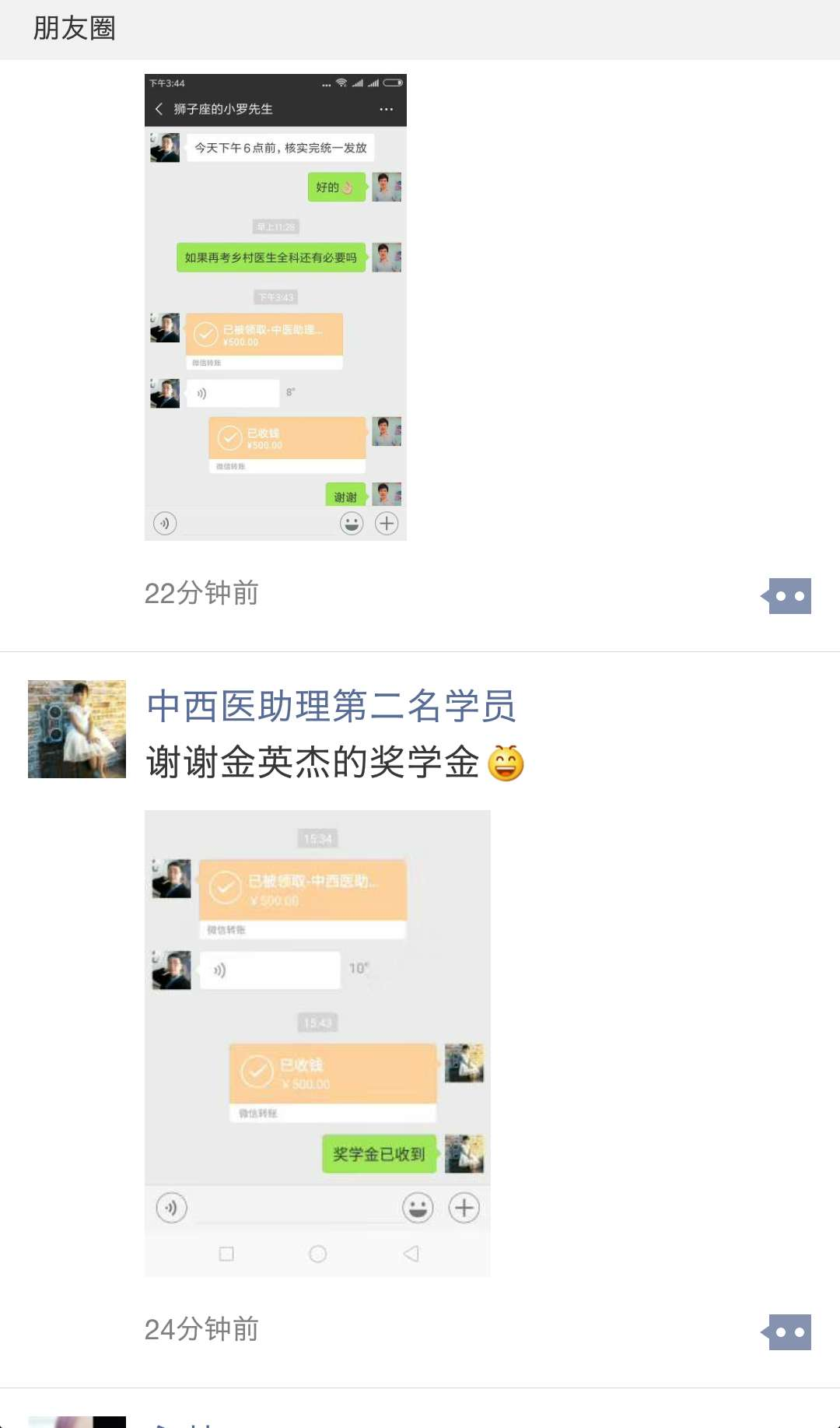The height and width of the screenshot is (1428, 840).
Task: View the chat screenshot with 狮子座的小罗先生
Action: coord(275,307)
